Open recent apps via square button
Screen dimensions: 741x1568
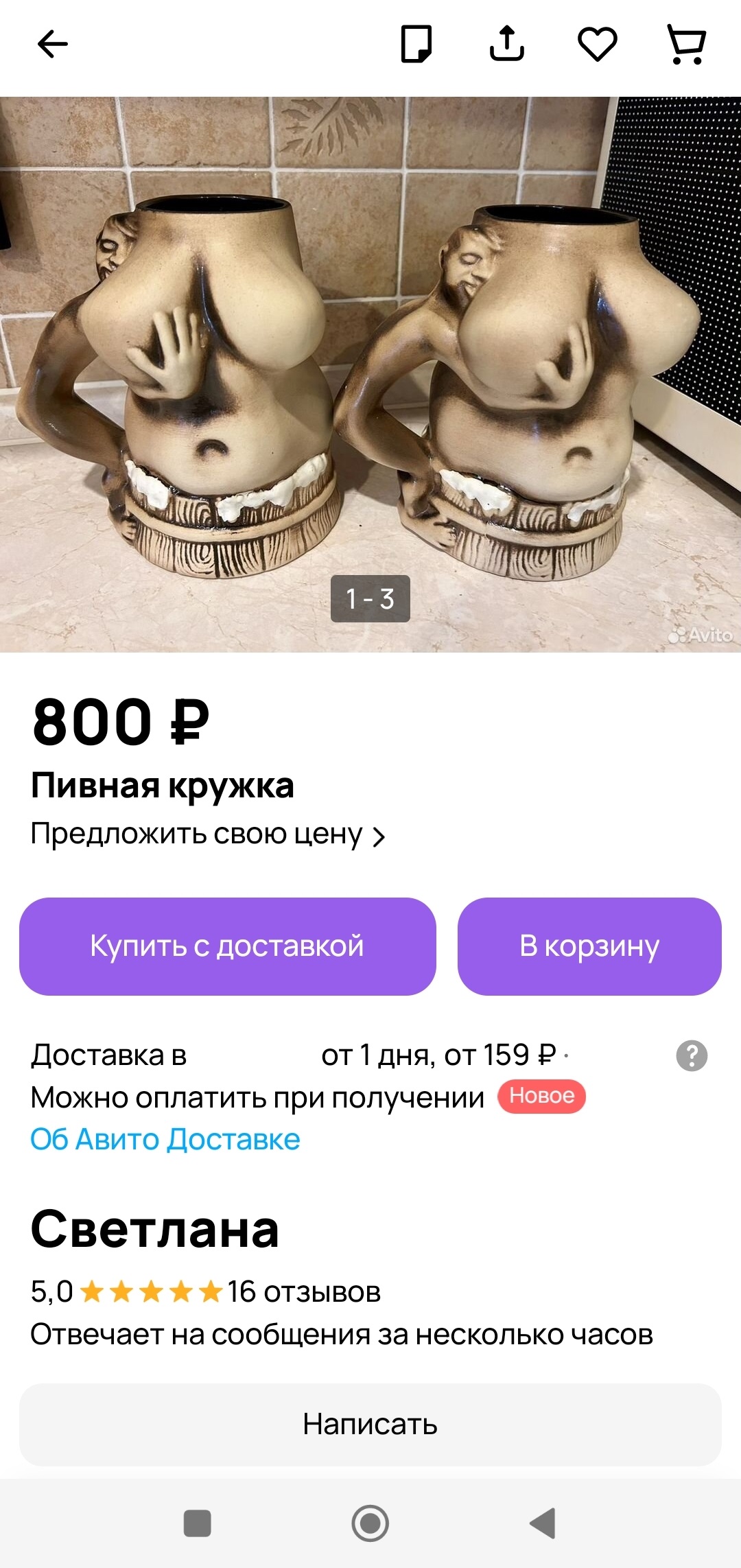tap(198, 1523)
